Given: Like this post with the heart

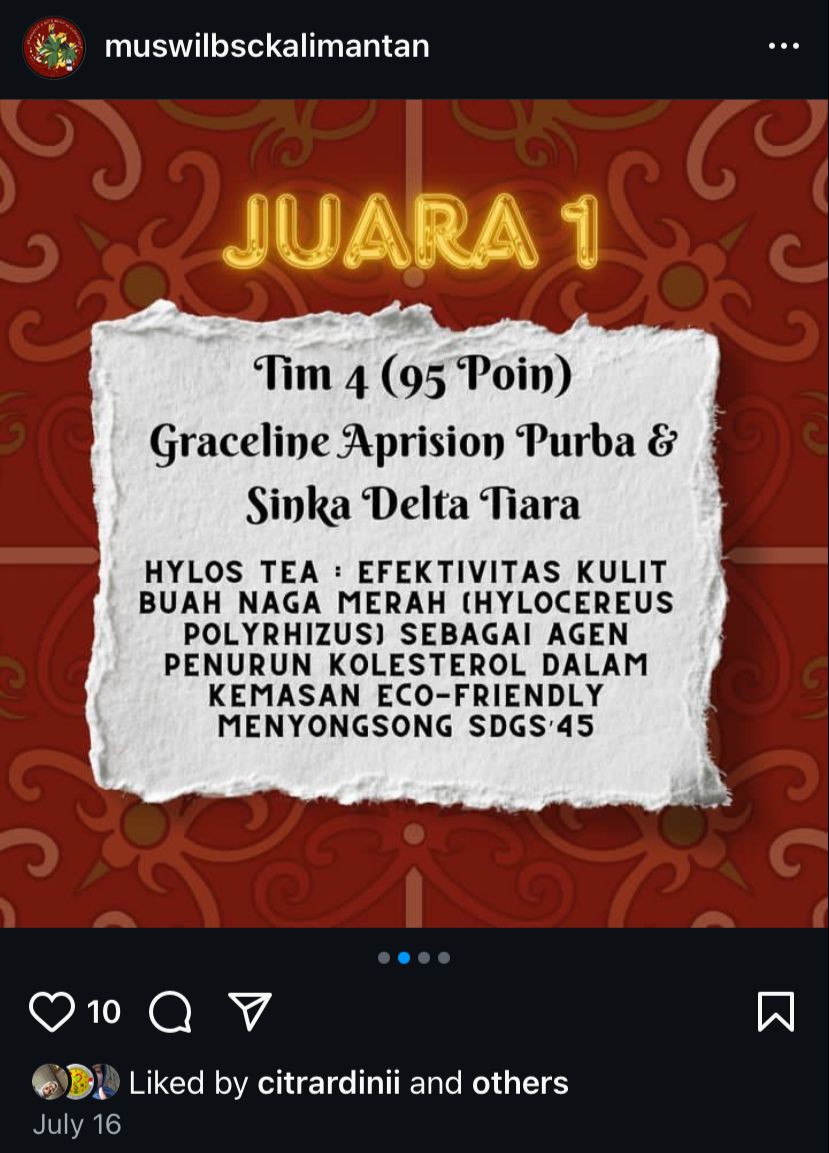Looking at the screenshot, I should point(52,1012).
